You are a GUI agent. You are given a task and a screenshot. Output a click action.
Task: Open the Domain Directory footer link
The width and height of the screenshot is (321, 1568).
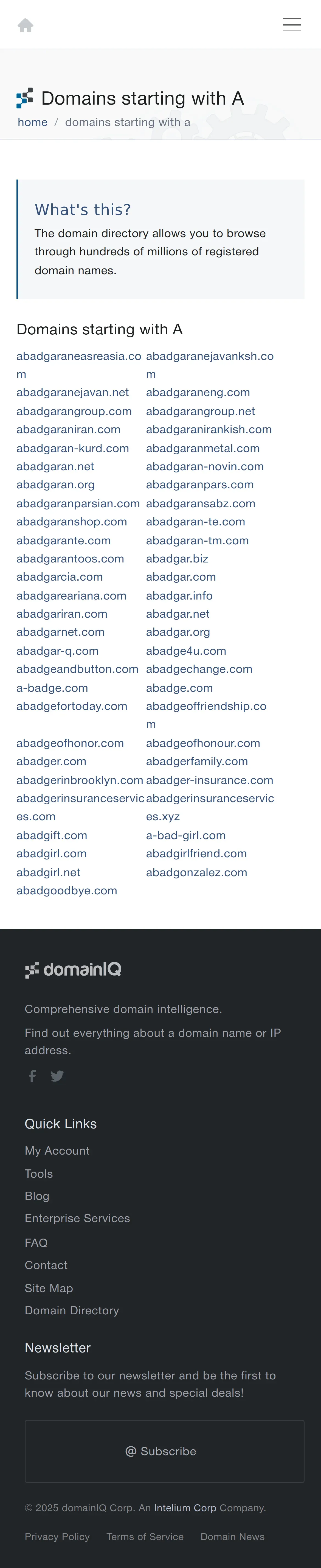tap(72, 1311)
